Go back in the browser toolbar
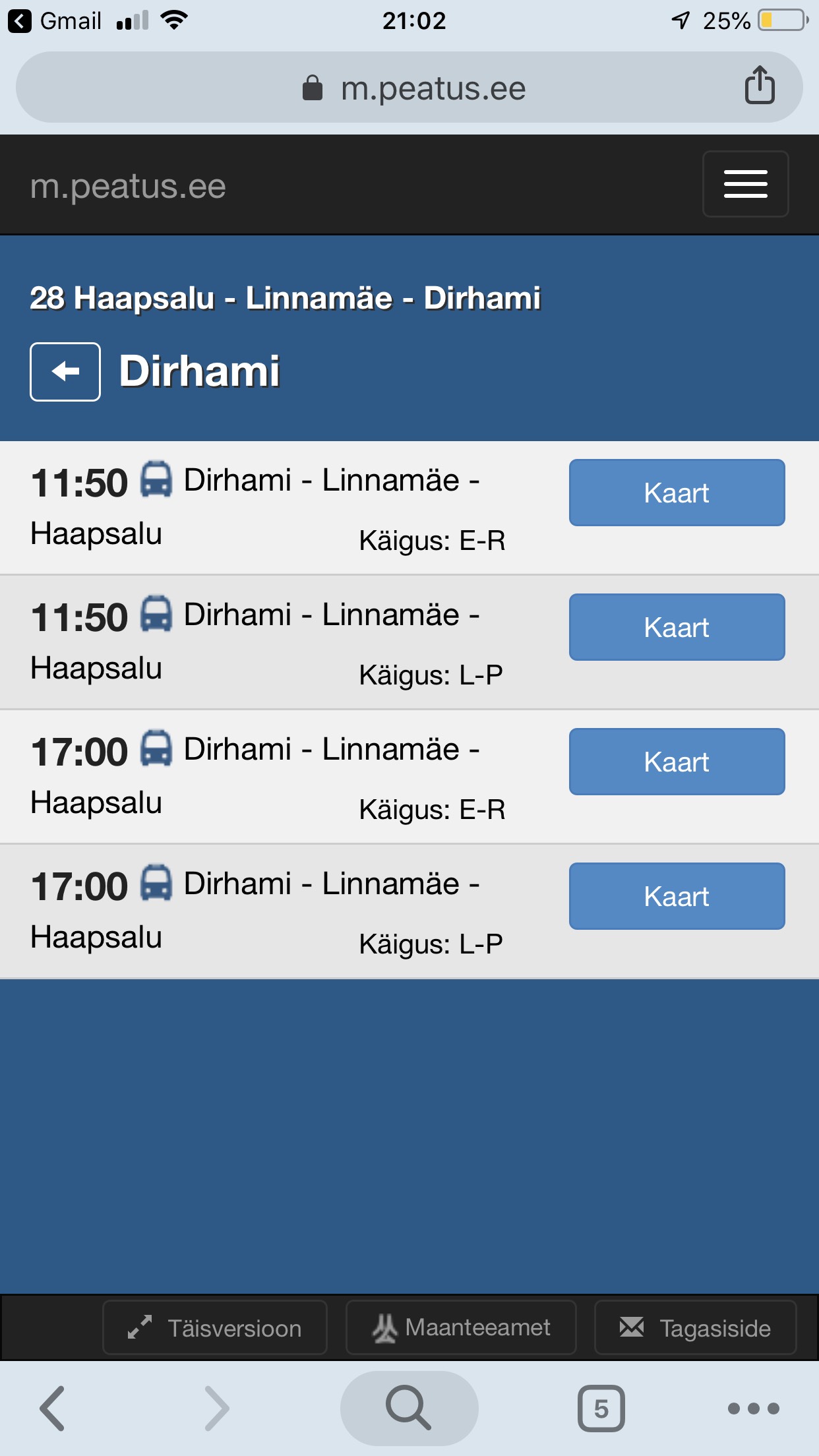819x1456 pixels. point(53,1409)
